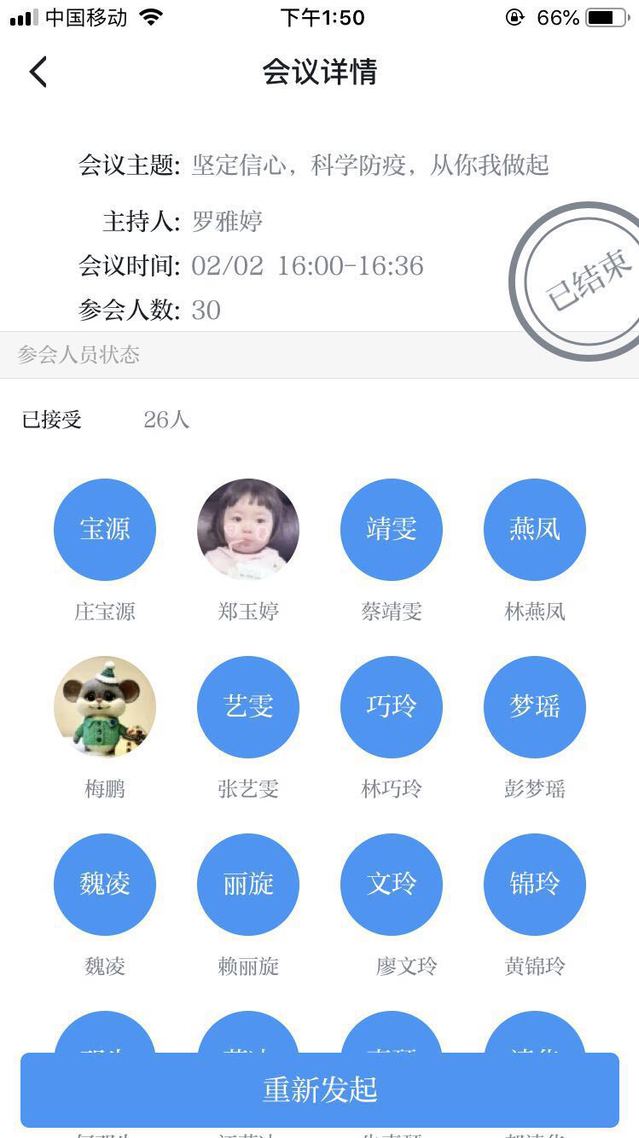View attendee 张艺雯
The width and height of the screenshot is (639, 1138).
click(248, 707)
